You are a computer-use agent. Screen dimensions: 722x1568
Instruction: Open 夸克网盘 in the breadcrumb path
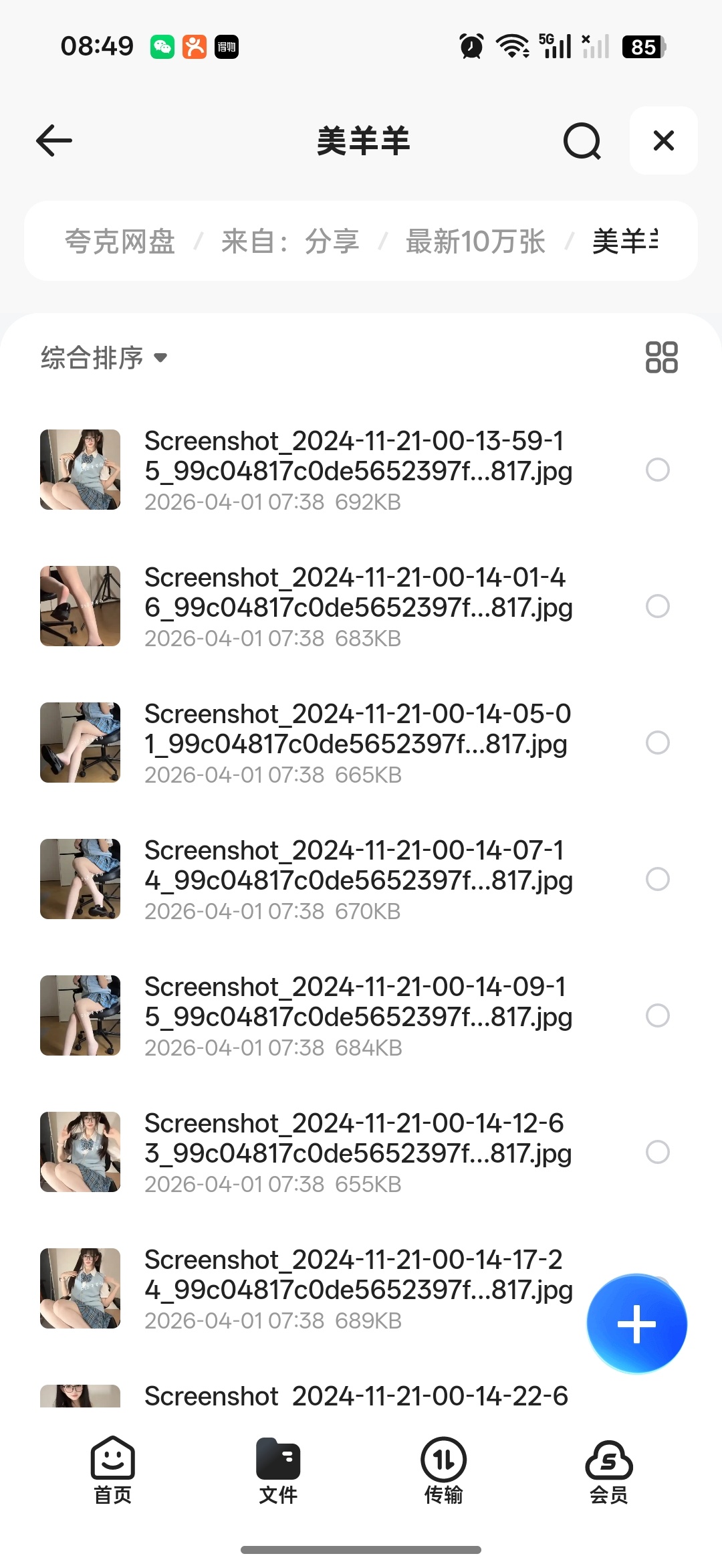pyautogui.click(x=120, y=241)
